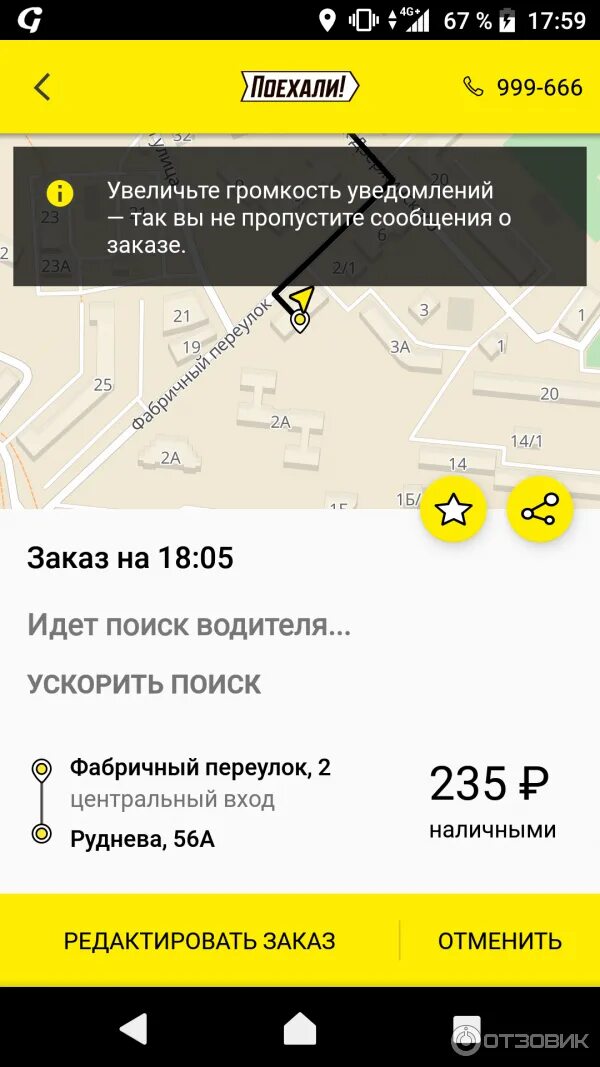Image resolution: width=600 pixels, height=1067 pixels.
Task: Share the order details
Action: coord(540,510)
